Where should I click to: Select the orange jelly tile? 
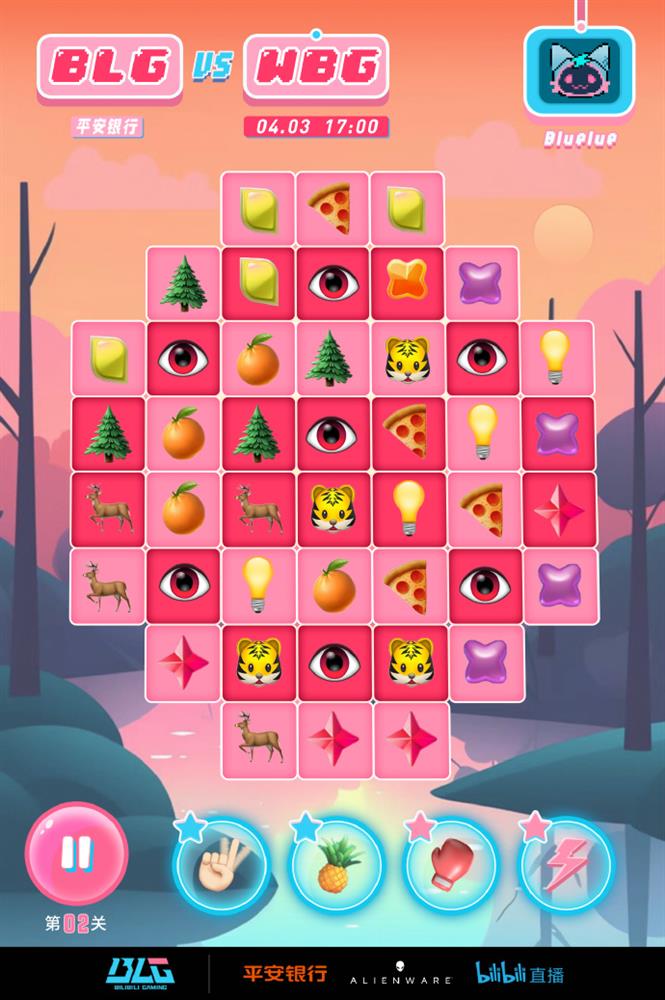407,285
